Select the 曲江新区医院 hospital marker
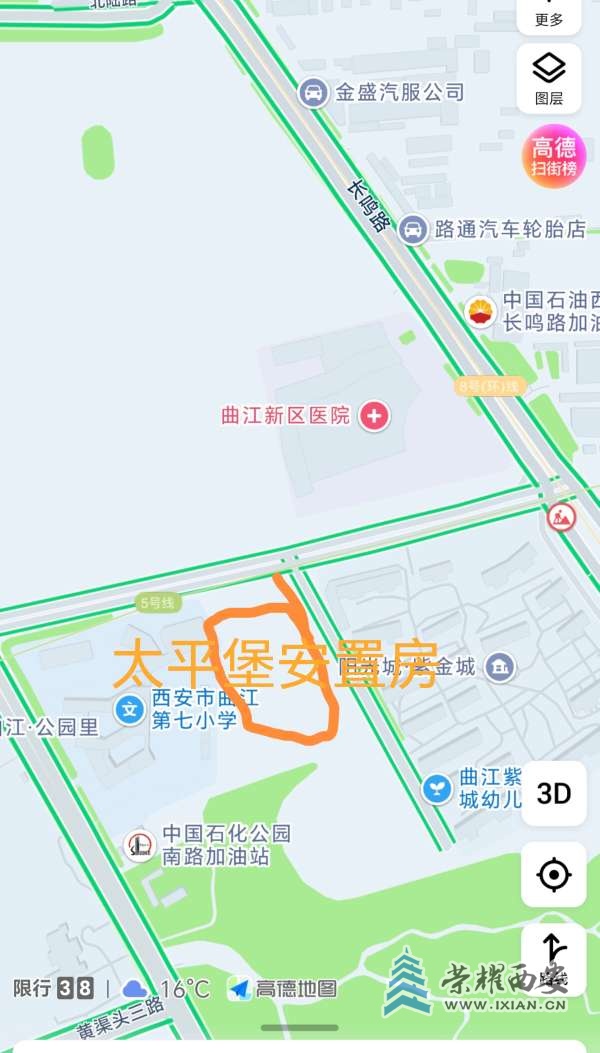Image resolution: width=600 pixels, height=1053 pixels. point(375,415)
